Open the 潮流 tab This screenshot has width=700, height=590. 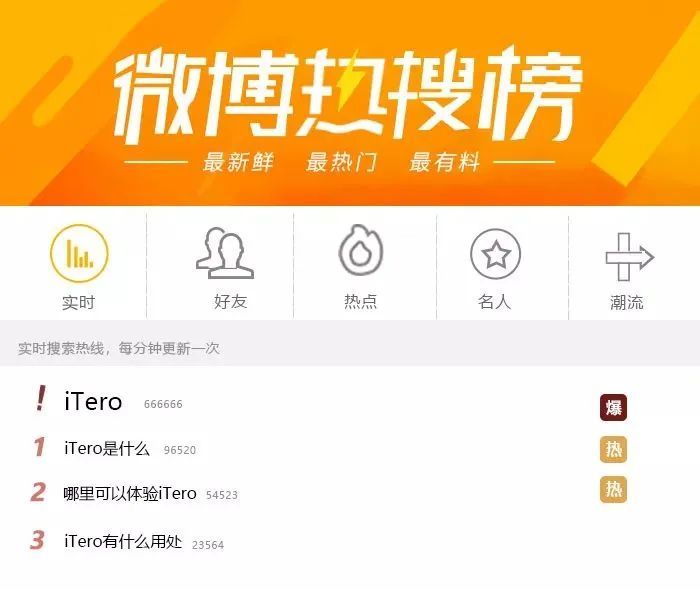tap(628, 266)
